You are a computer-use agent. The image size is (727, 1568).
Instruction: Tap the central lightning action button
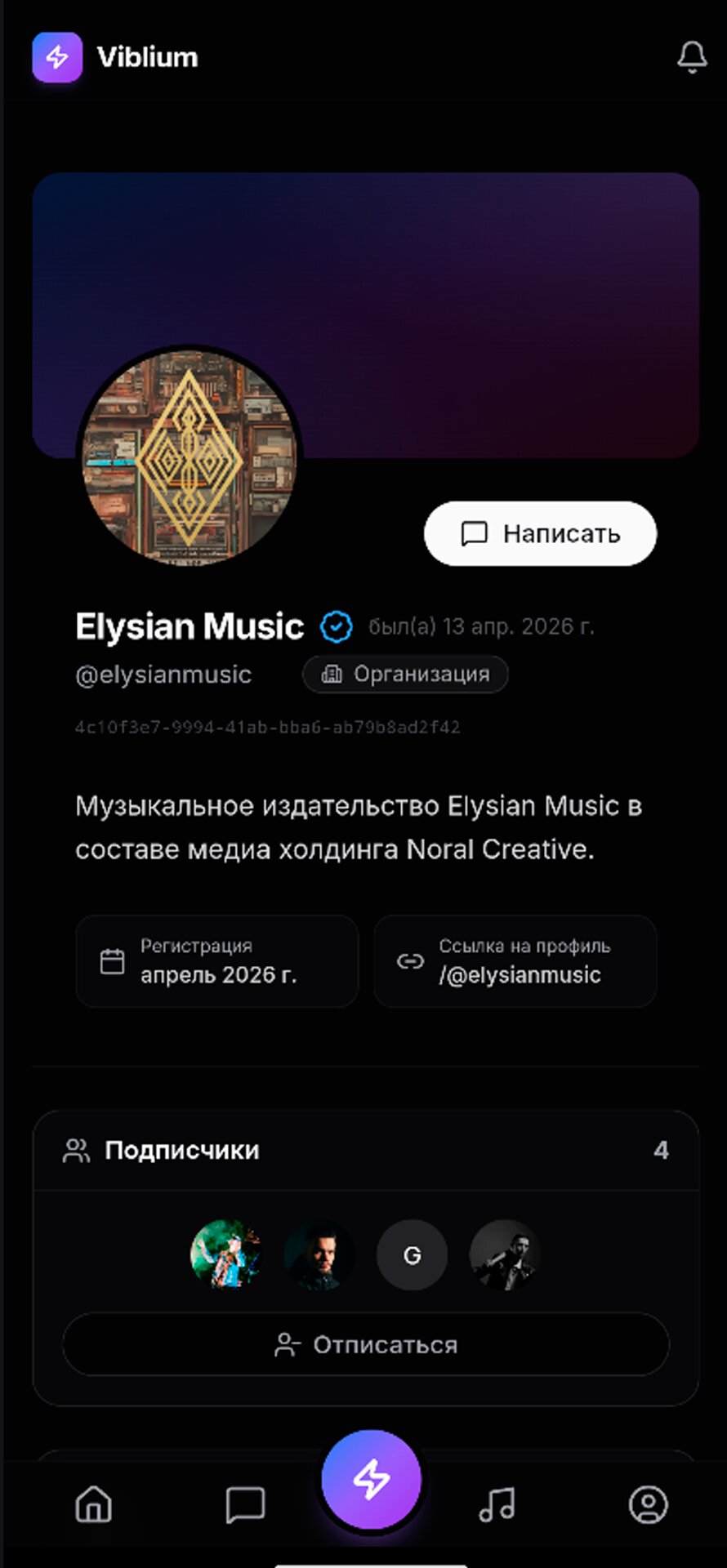click(x=371, y=1479)
